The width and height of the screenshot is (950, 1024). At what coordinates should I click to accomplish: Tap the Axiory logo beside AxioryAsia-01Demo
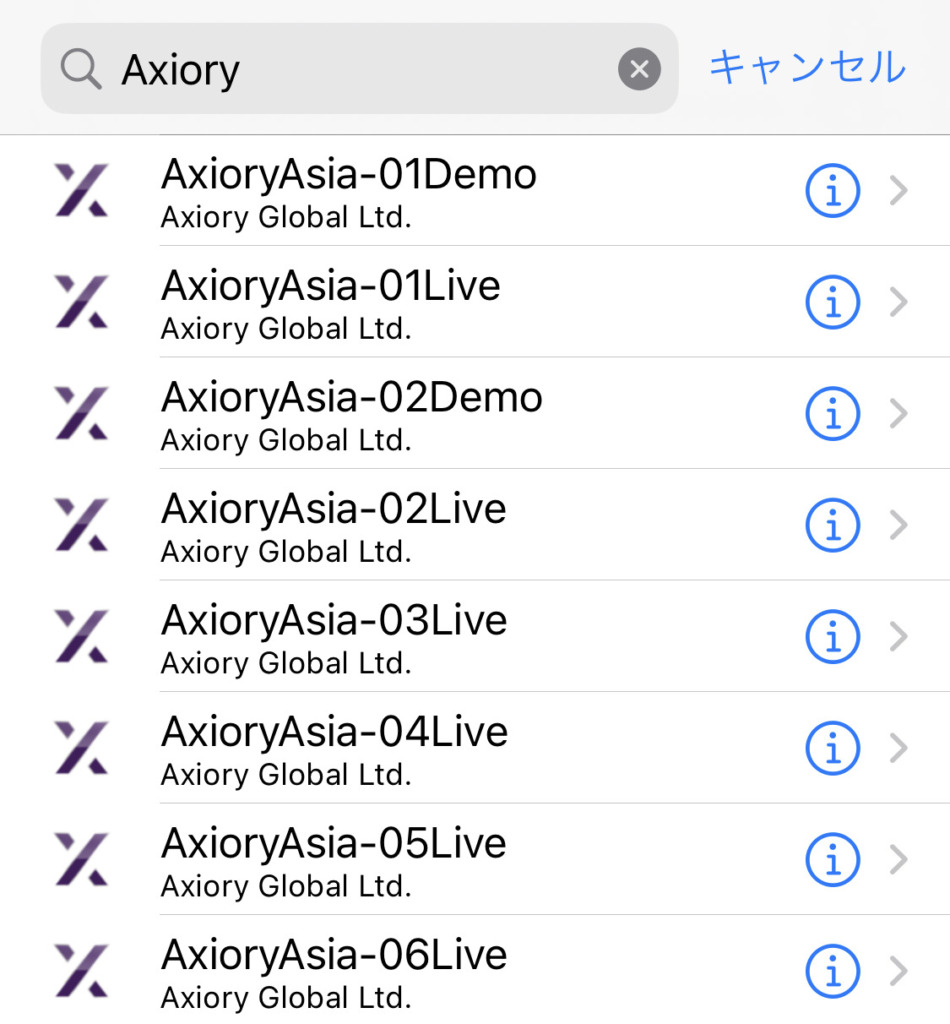tap(80, 190)
